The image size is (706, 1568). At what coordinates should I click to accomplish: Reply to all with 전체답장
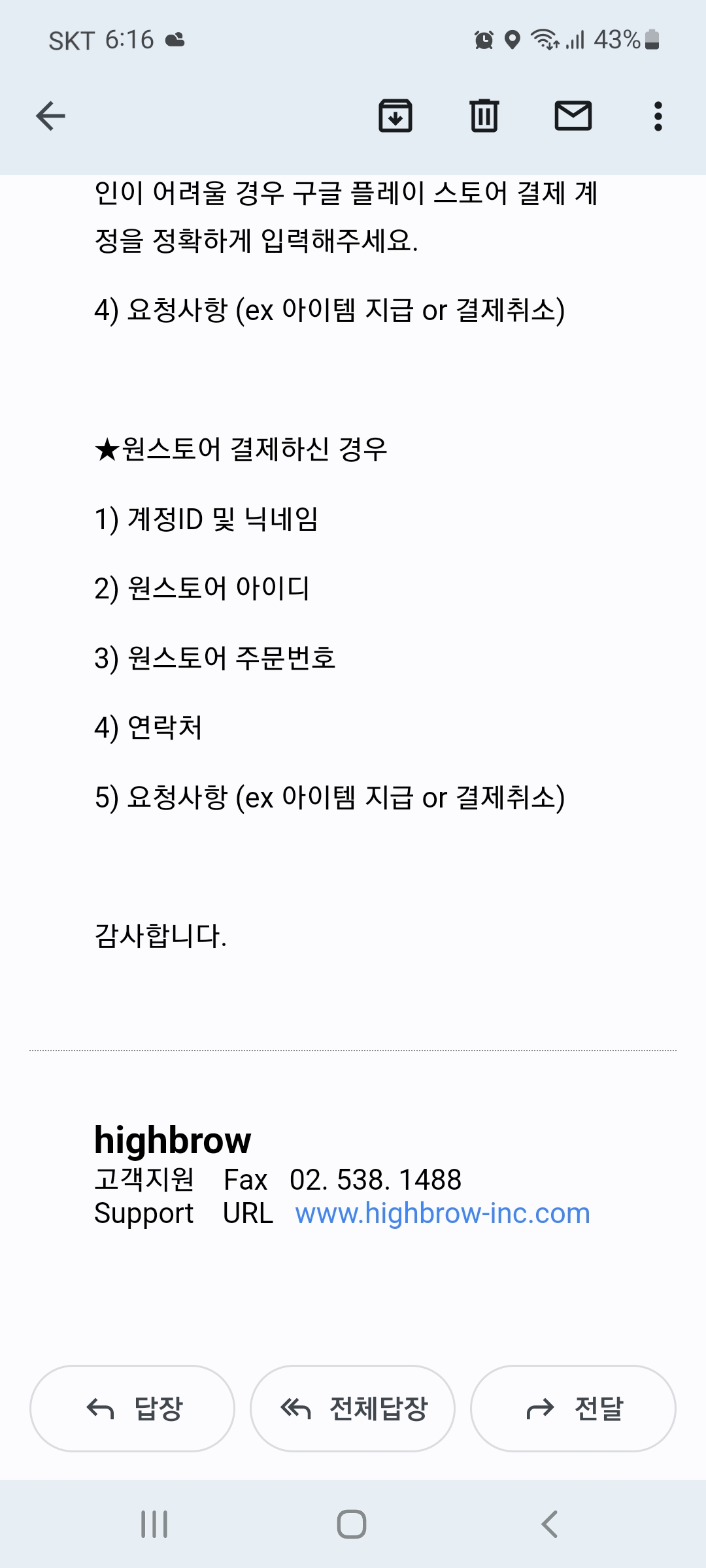click(353, 1409)
